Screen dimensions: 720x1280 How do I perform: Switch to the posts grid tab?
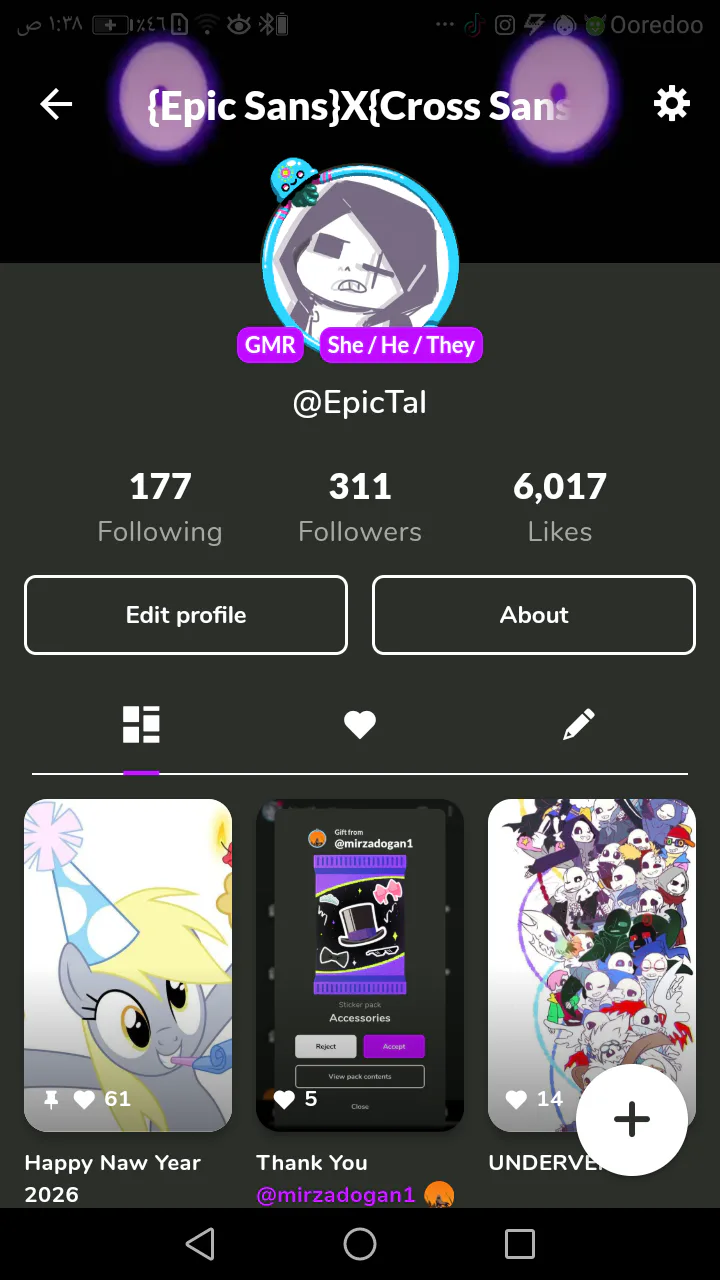pyautogui.click(x=141, y=725)
